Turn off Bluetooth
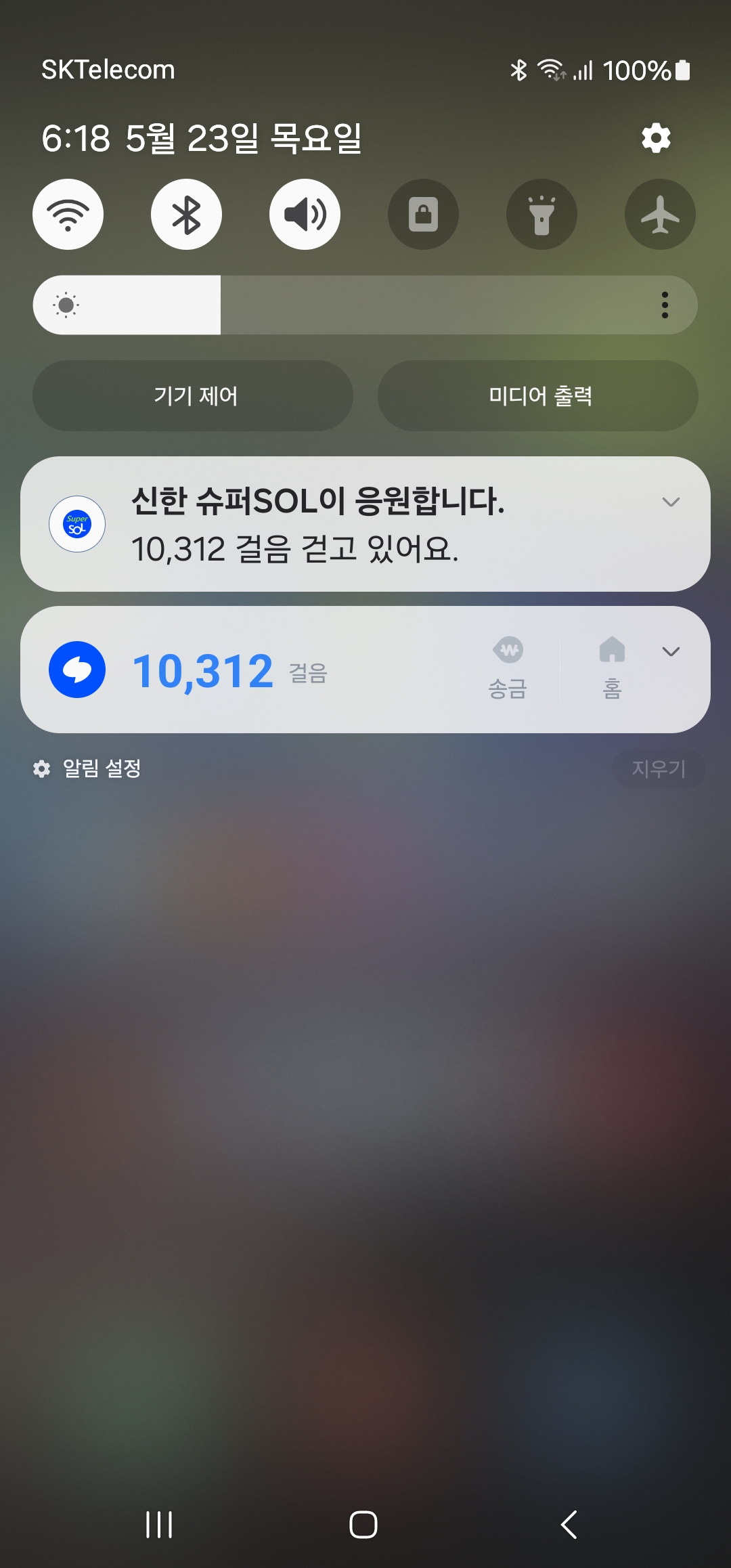The height and width of the screenshot is (1568, 731). pyautogui.click(x=186, y=215)
